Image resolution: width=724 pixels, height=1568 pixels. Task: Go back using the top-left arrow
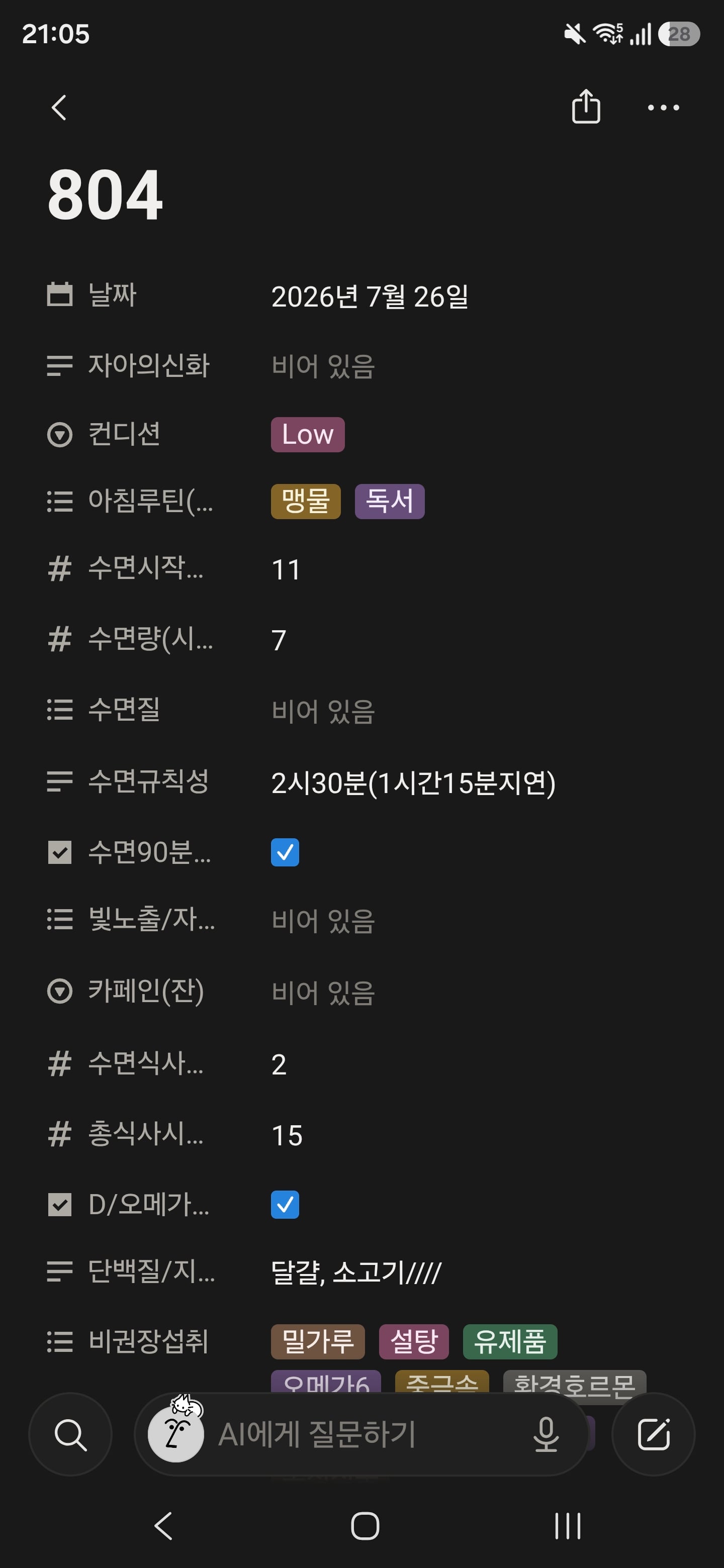59,108
